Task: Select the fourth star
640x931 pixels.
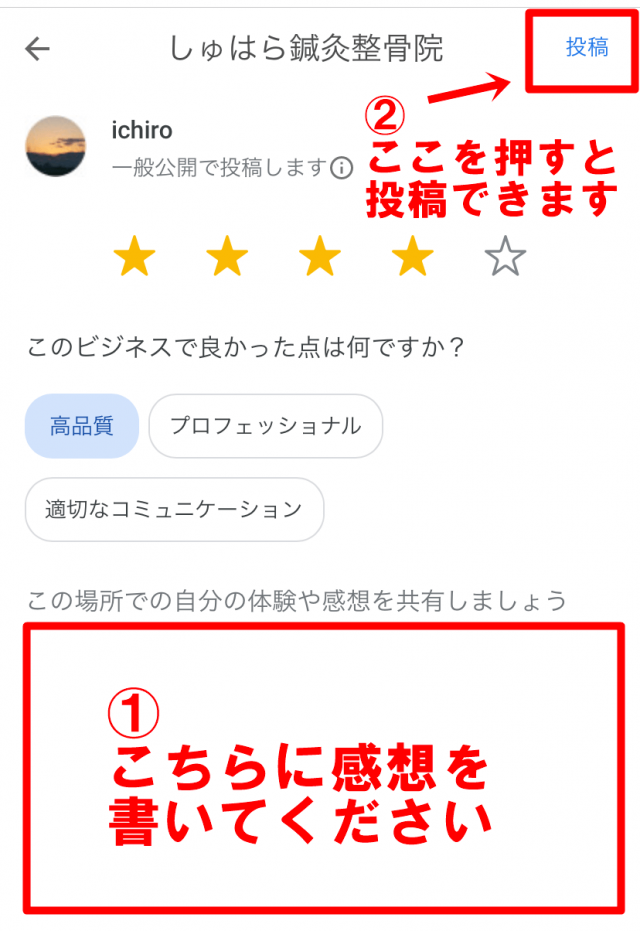Action: pos(412,258)
